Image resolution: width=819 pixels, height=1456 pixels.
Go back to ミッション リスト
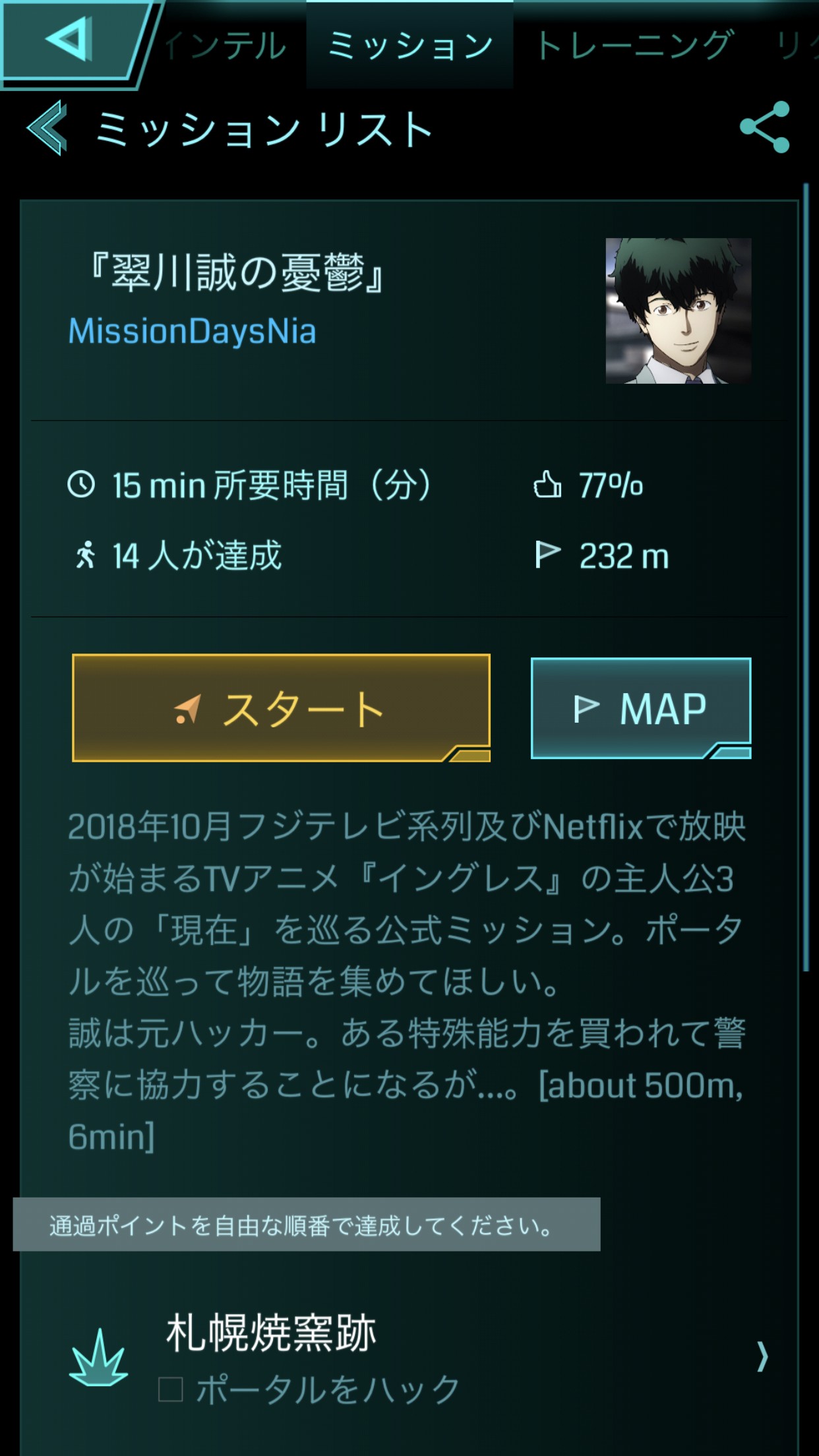click(x=47, y=128)
